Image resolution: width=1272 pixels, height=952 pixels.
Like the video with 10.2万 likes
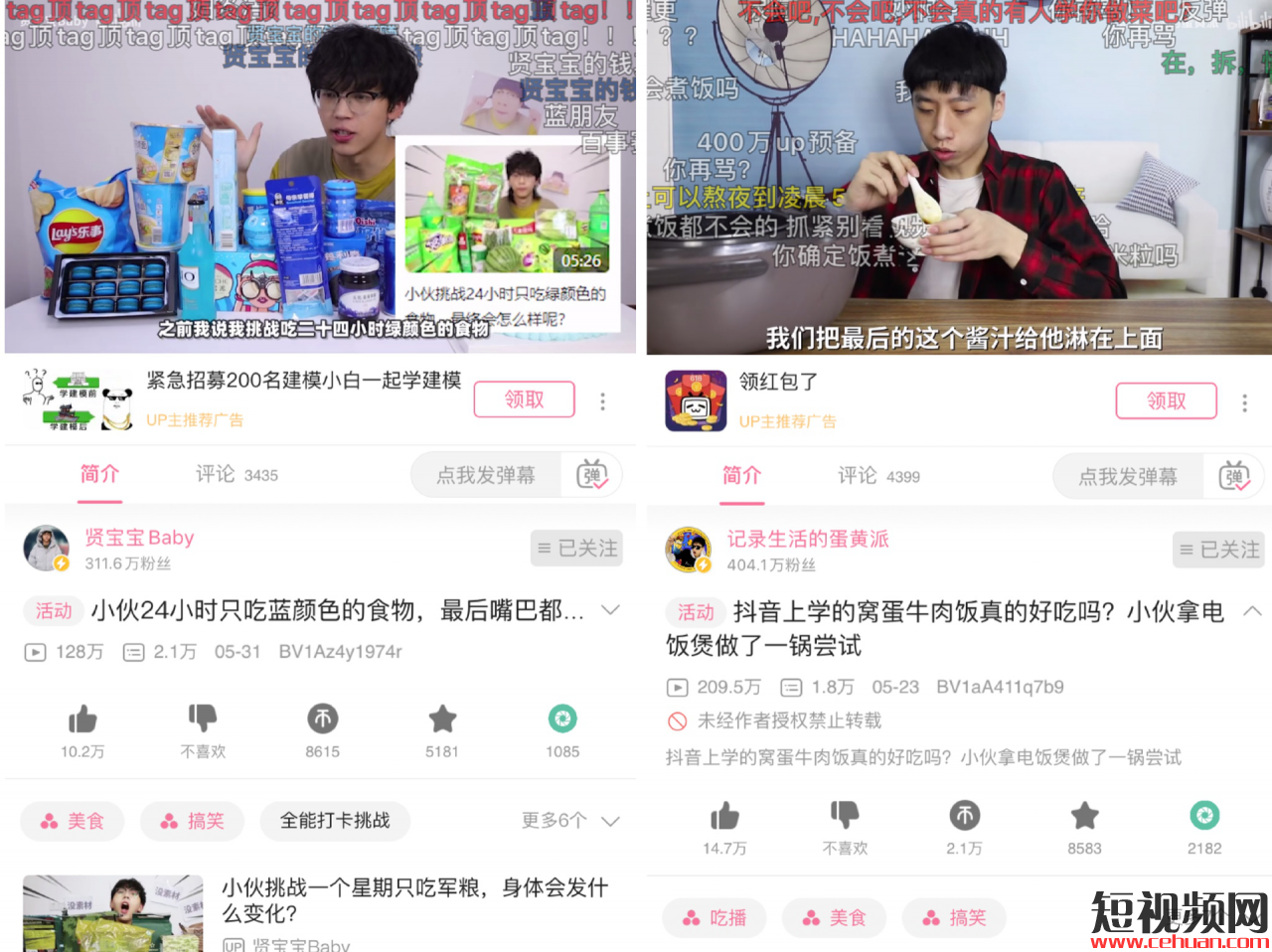click(x=82, y=719)
